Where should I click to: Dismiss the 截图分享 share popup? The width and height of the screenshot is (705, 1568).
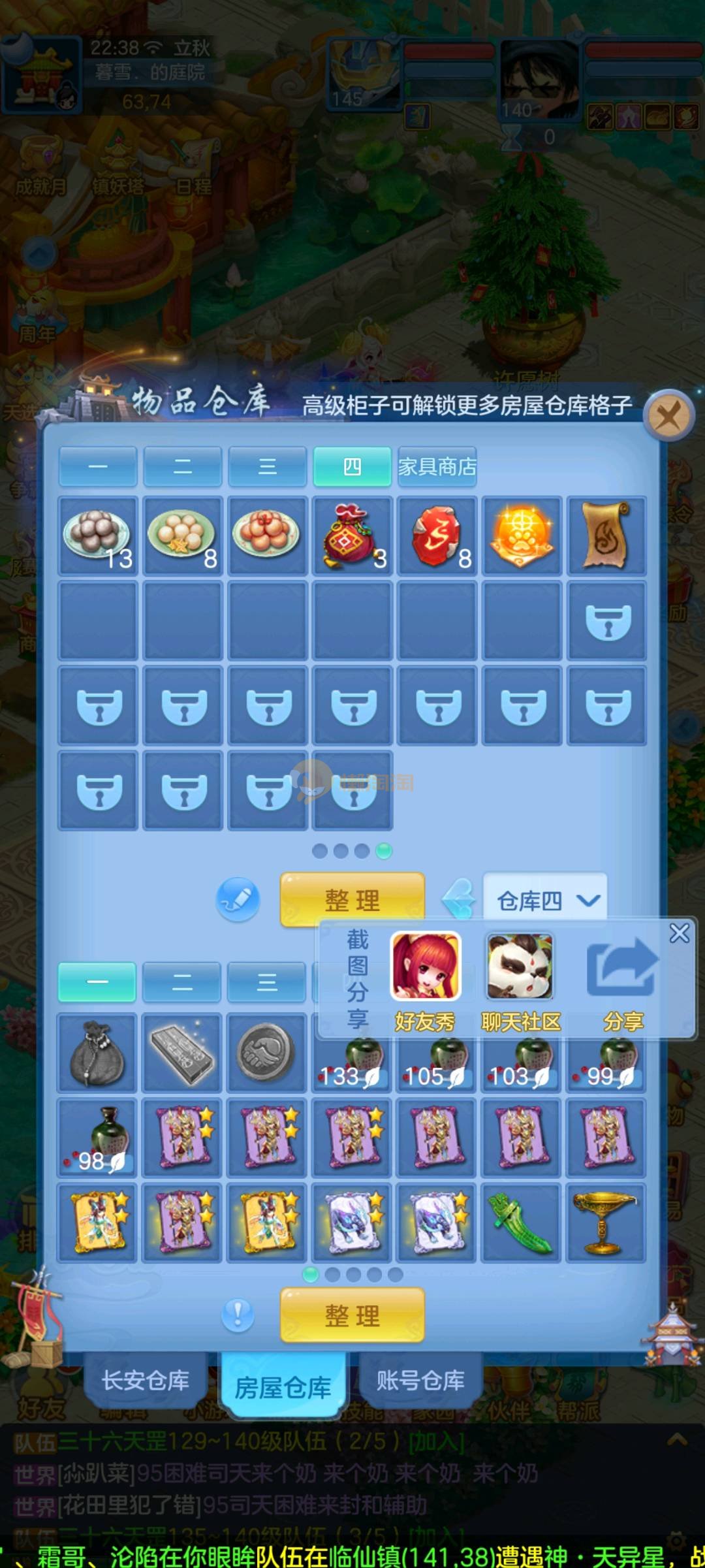pos(680,933)
